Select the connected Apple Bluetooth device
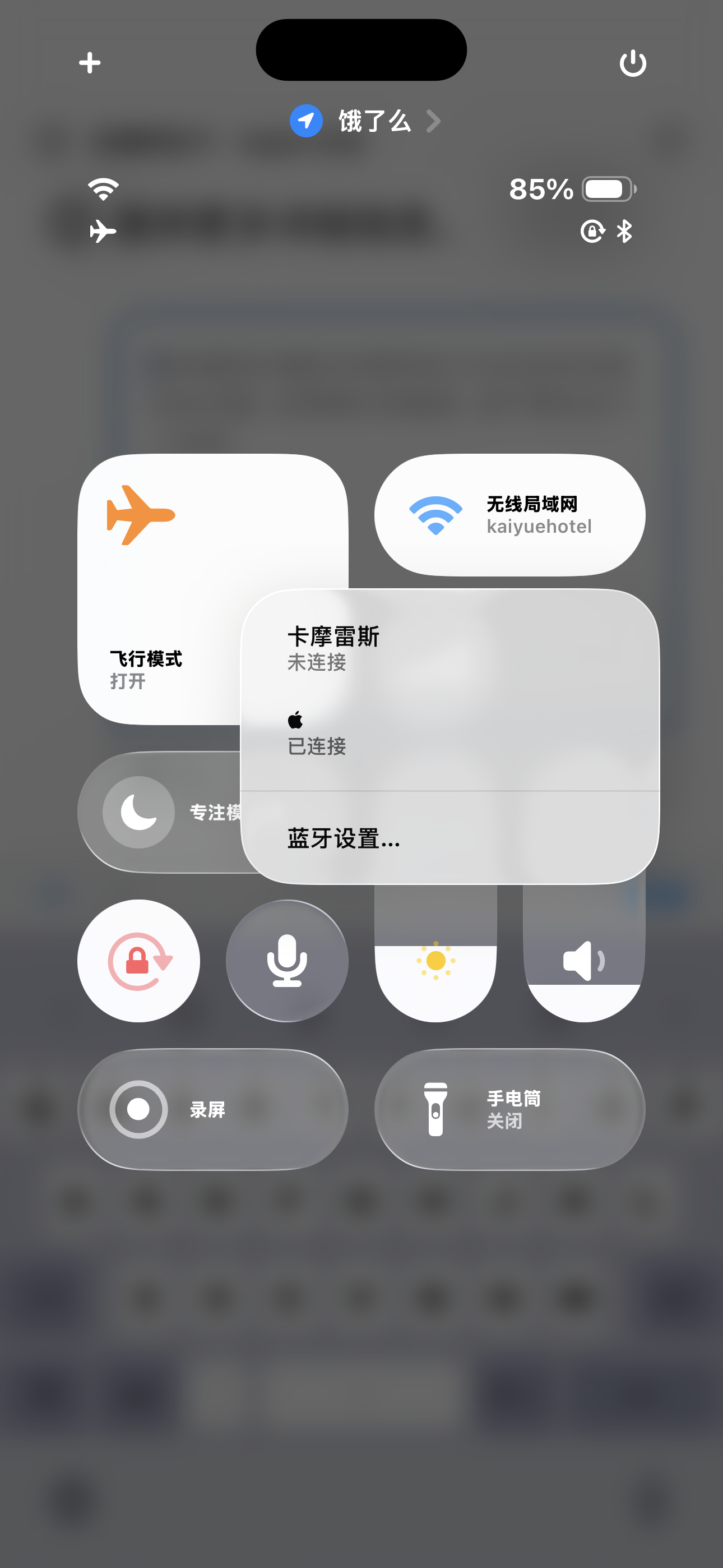Screen dimensions: 723x1568 (x=451, y=734)
